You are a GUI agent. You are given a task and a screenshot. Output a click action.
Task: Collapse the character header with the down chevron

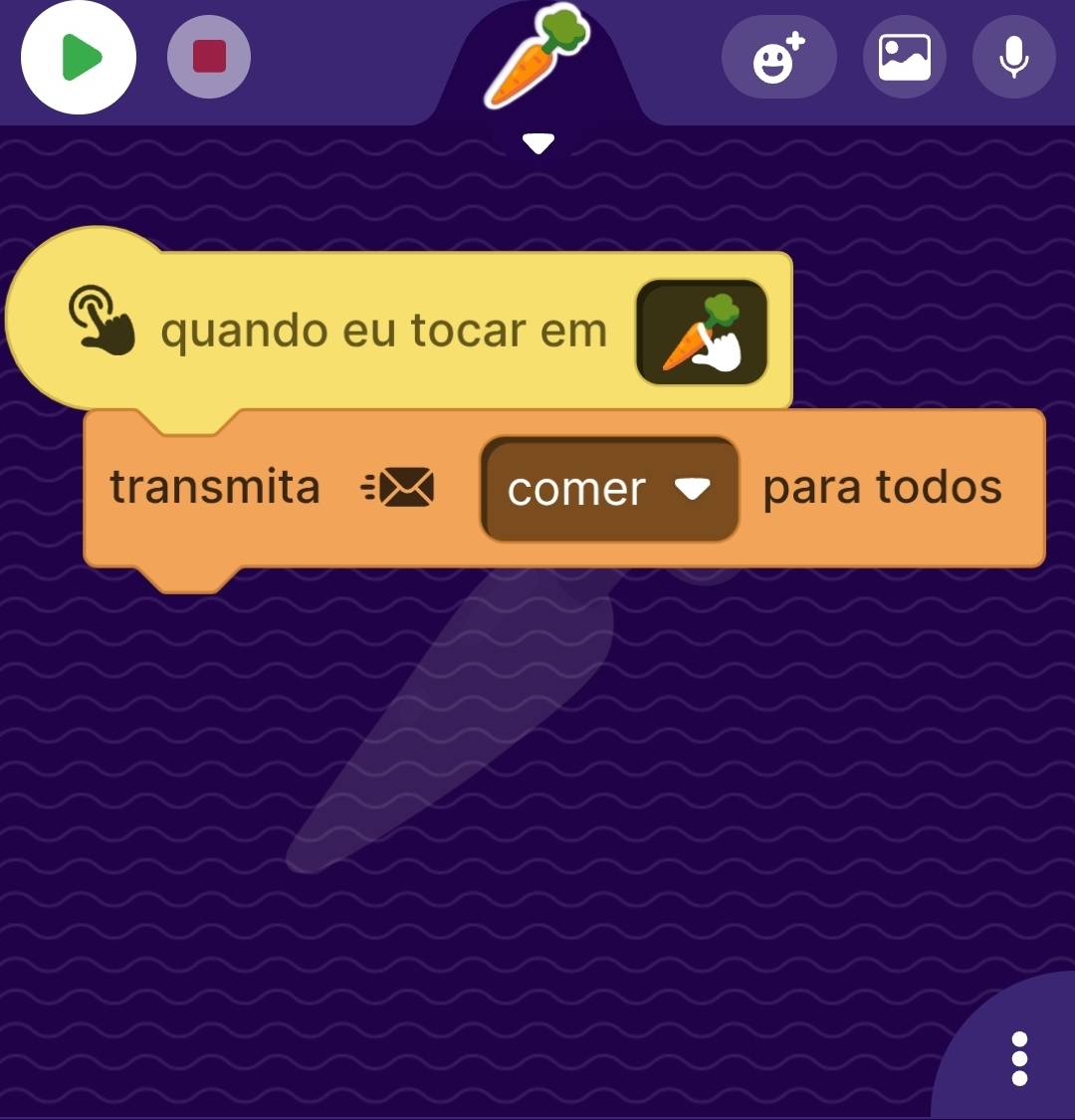pos(538,142)
